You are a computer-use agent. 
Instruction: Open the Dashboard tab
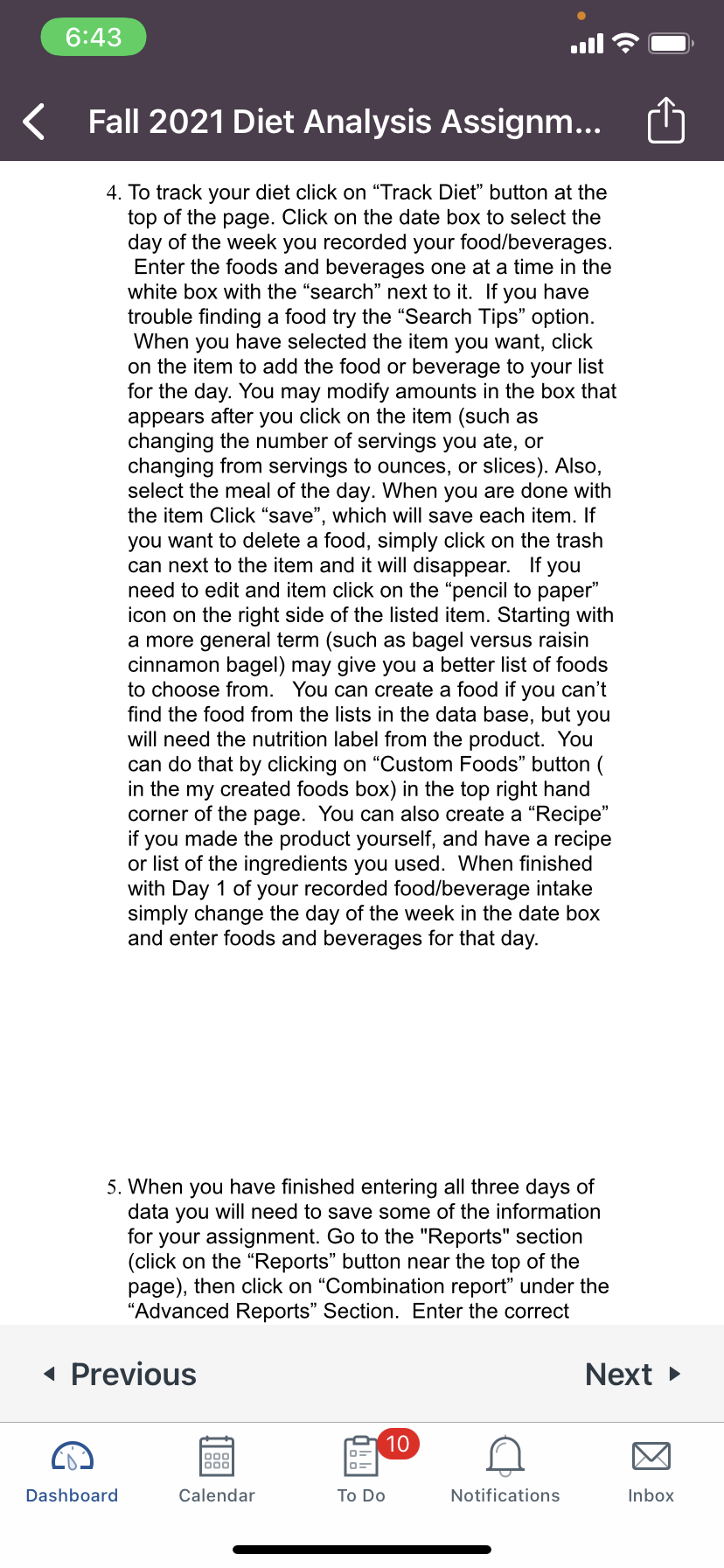tap(72, 1471)
